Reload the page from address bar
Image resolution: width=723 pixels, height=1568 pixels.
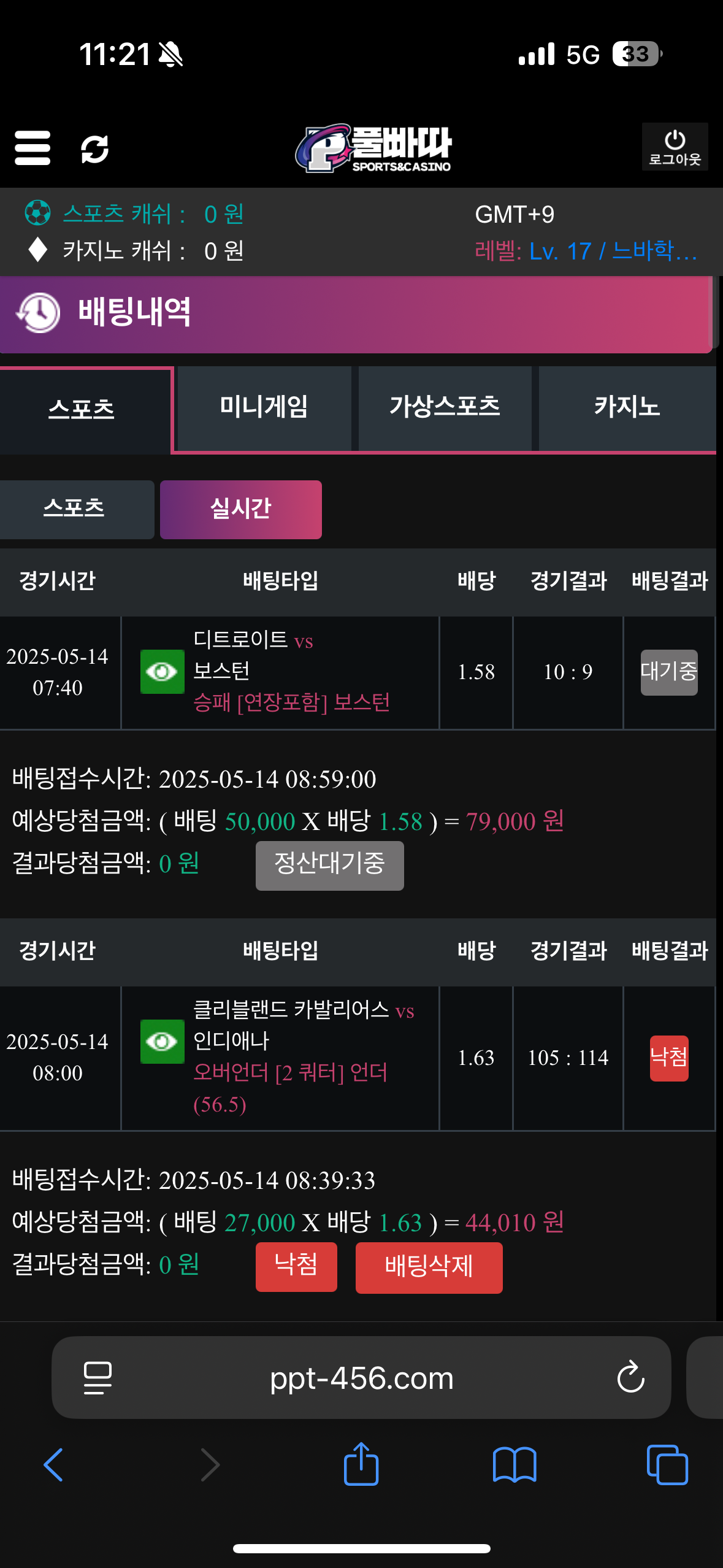630,1378
